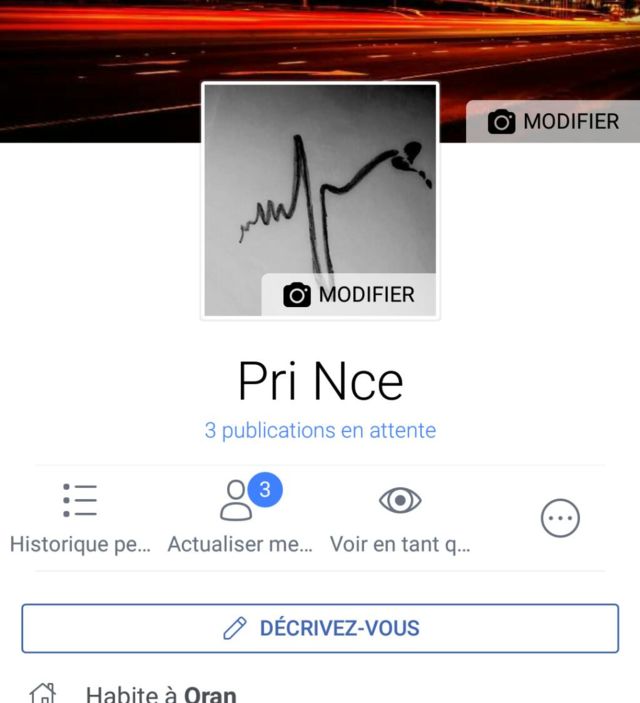Open Historique personnel activity log
This screenshot has width=640, height=703.
(80, 517)
